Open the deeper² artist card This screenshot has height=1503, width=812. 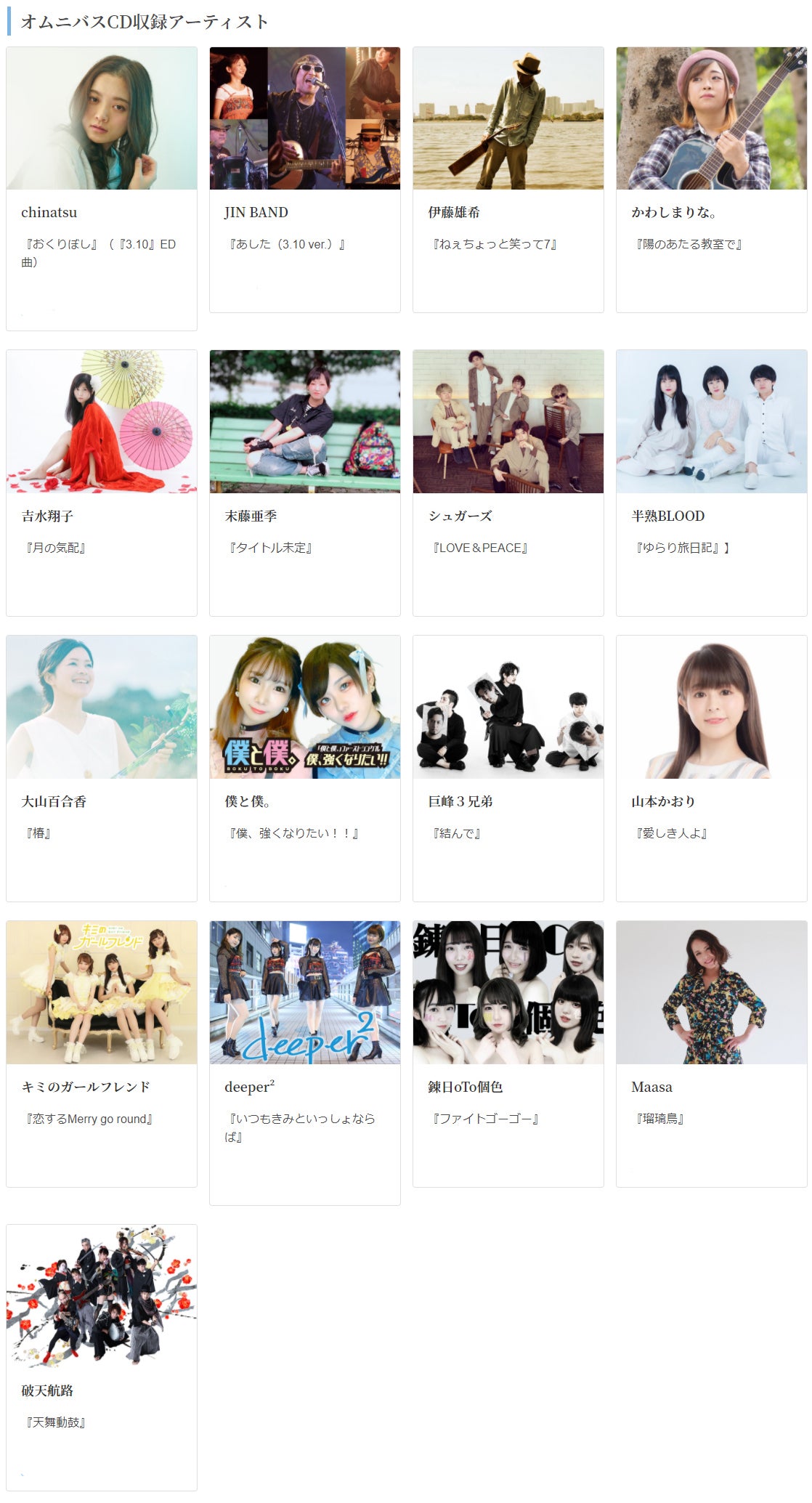coord(305,1063)
